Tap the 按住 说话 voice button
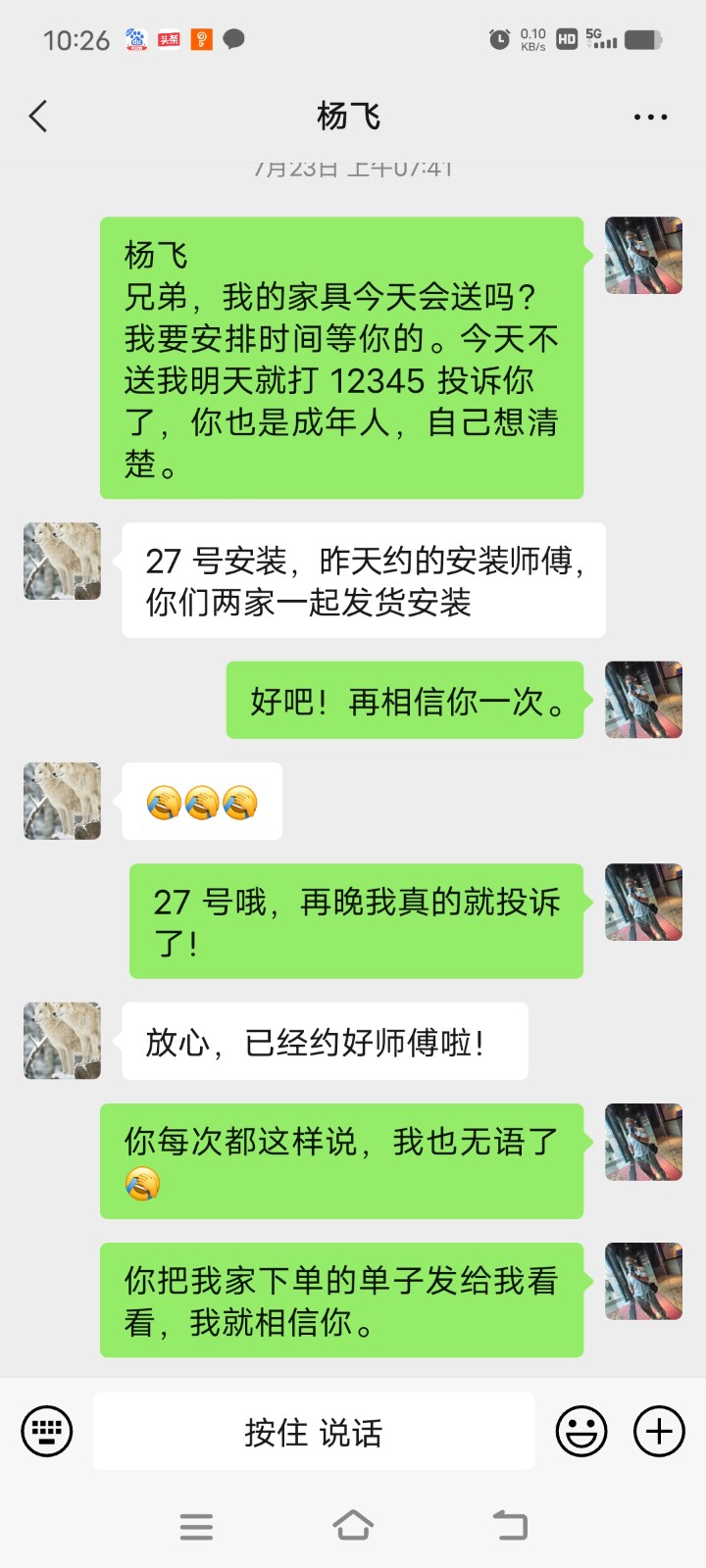Image resolution: width=706 pixels, height=1568 pixels. tap(314, 1432)
